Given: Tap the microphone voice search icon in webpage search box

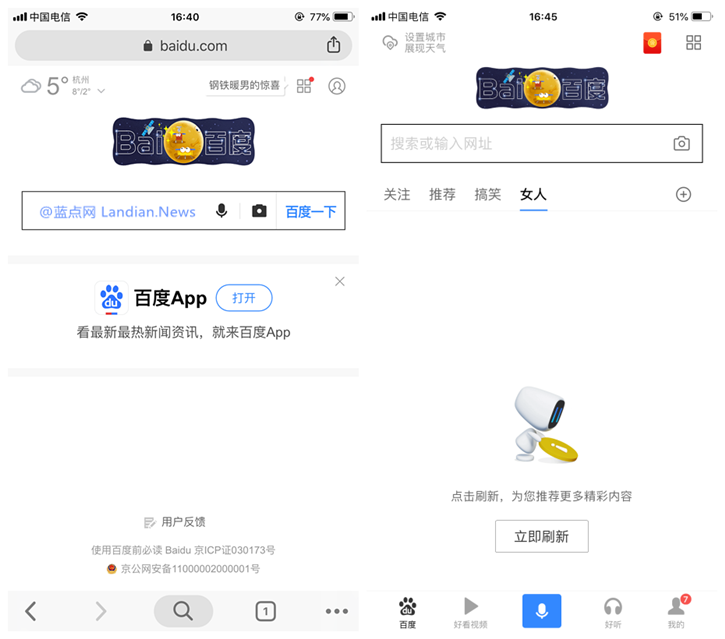Looking at the screenshot, I should tap(222, 211).
